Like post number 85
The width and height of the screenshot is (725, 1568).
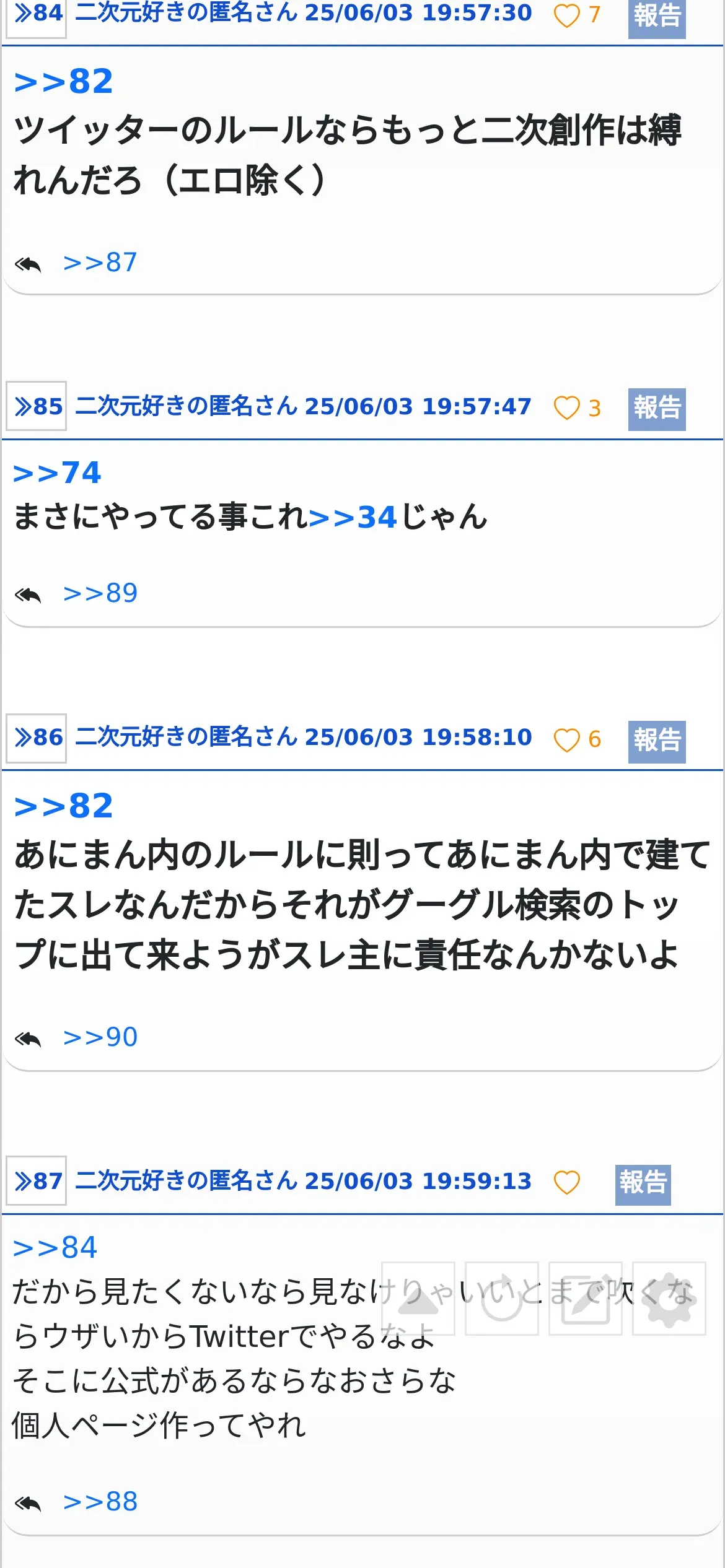(x=566, y=408)
